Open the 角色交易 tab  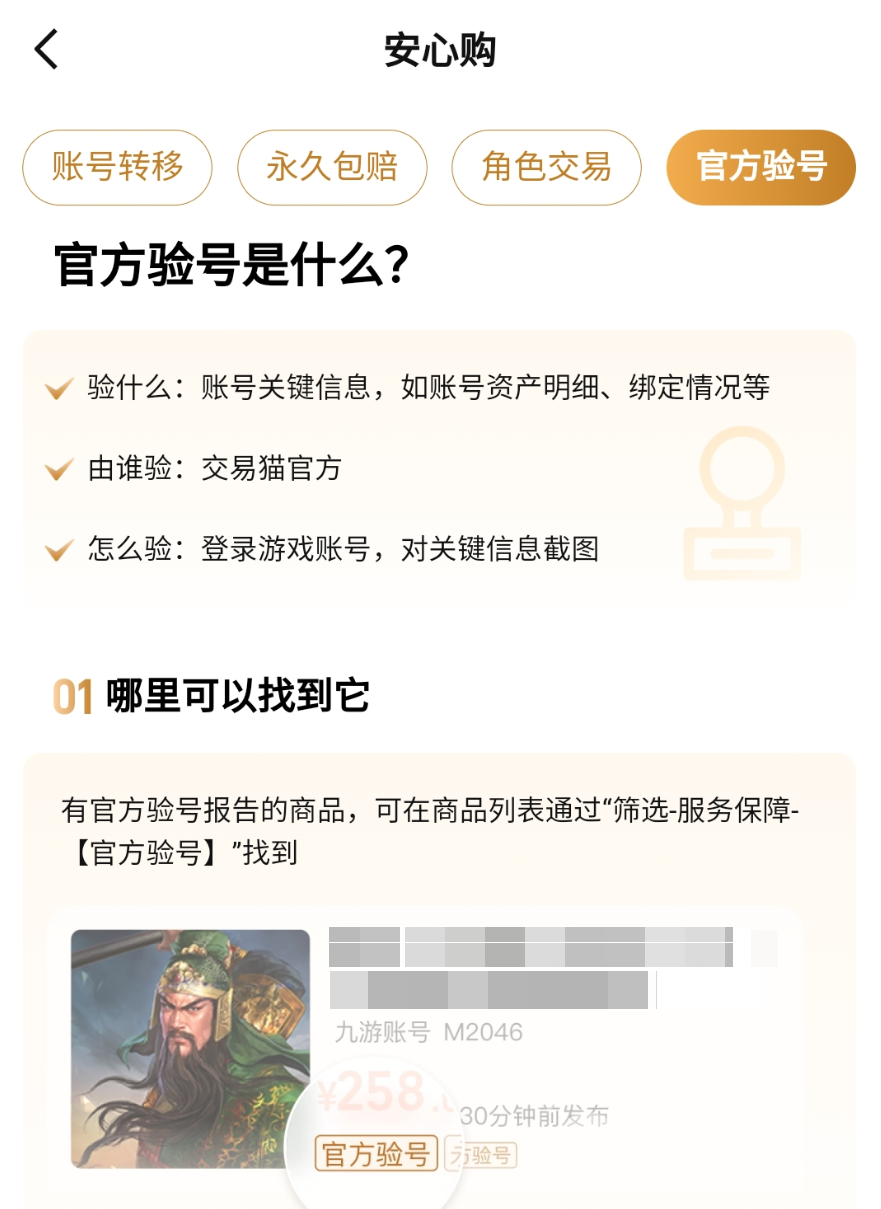pyautogui.click(x=546, y=167)
